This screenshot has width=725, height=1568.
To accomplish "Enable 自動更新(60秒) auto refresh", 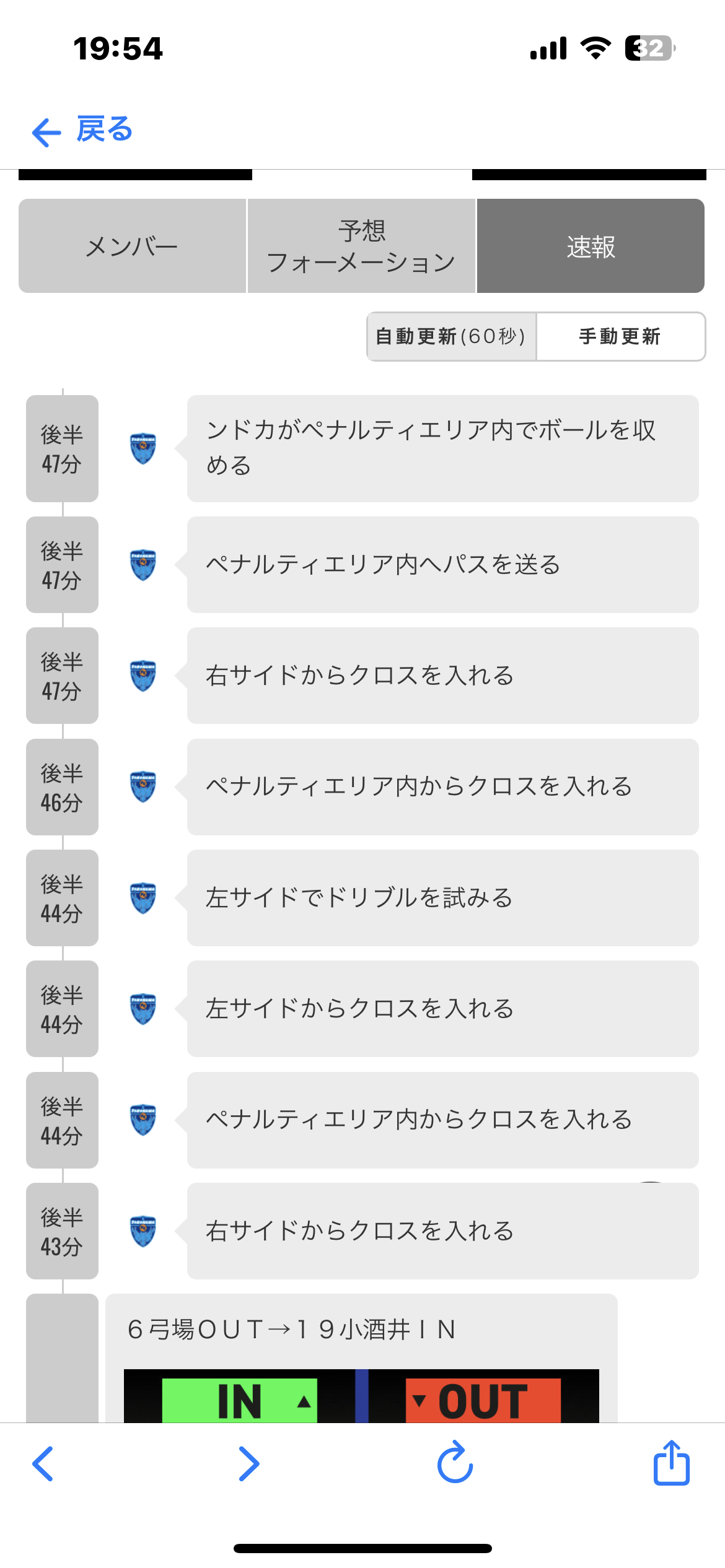I will (x=452, y=336).
